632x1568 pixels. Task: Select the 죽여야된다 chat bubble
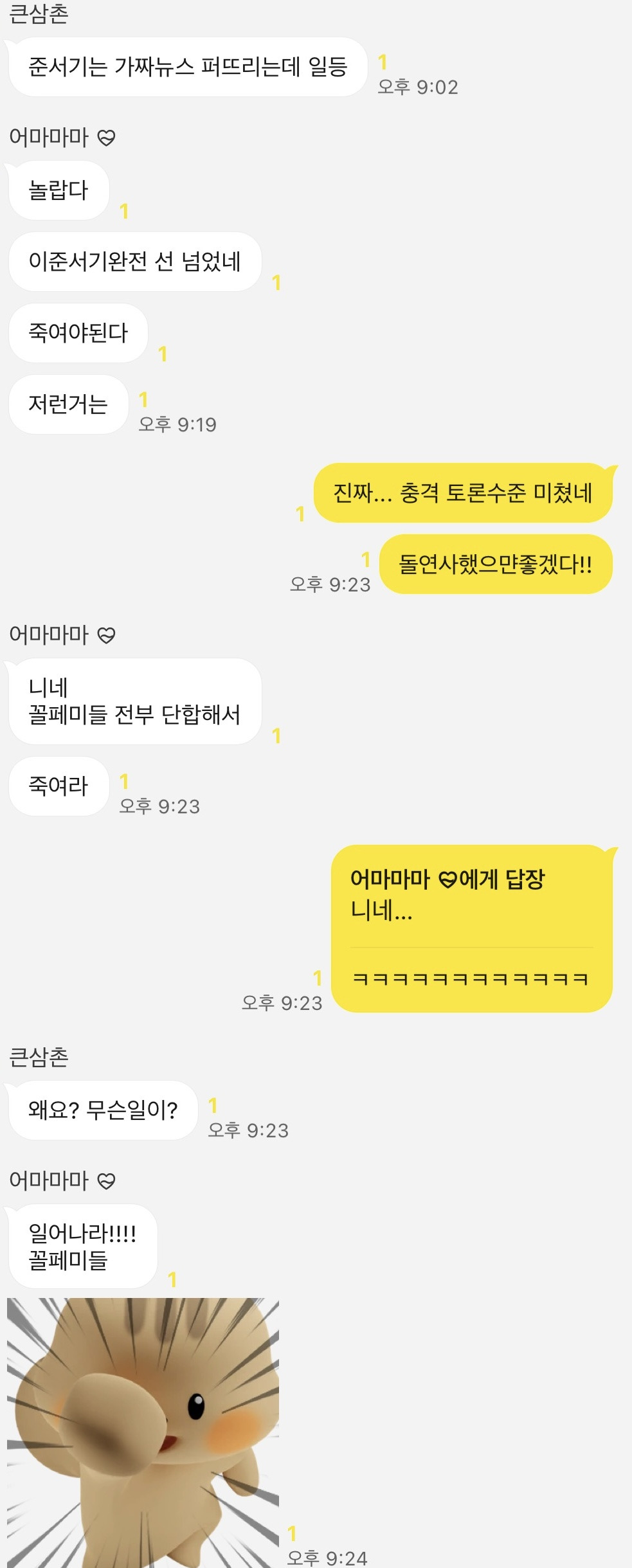77,333
